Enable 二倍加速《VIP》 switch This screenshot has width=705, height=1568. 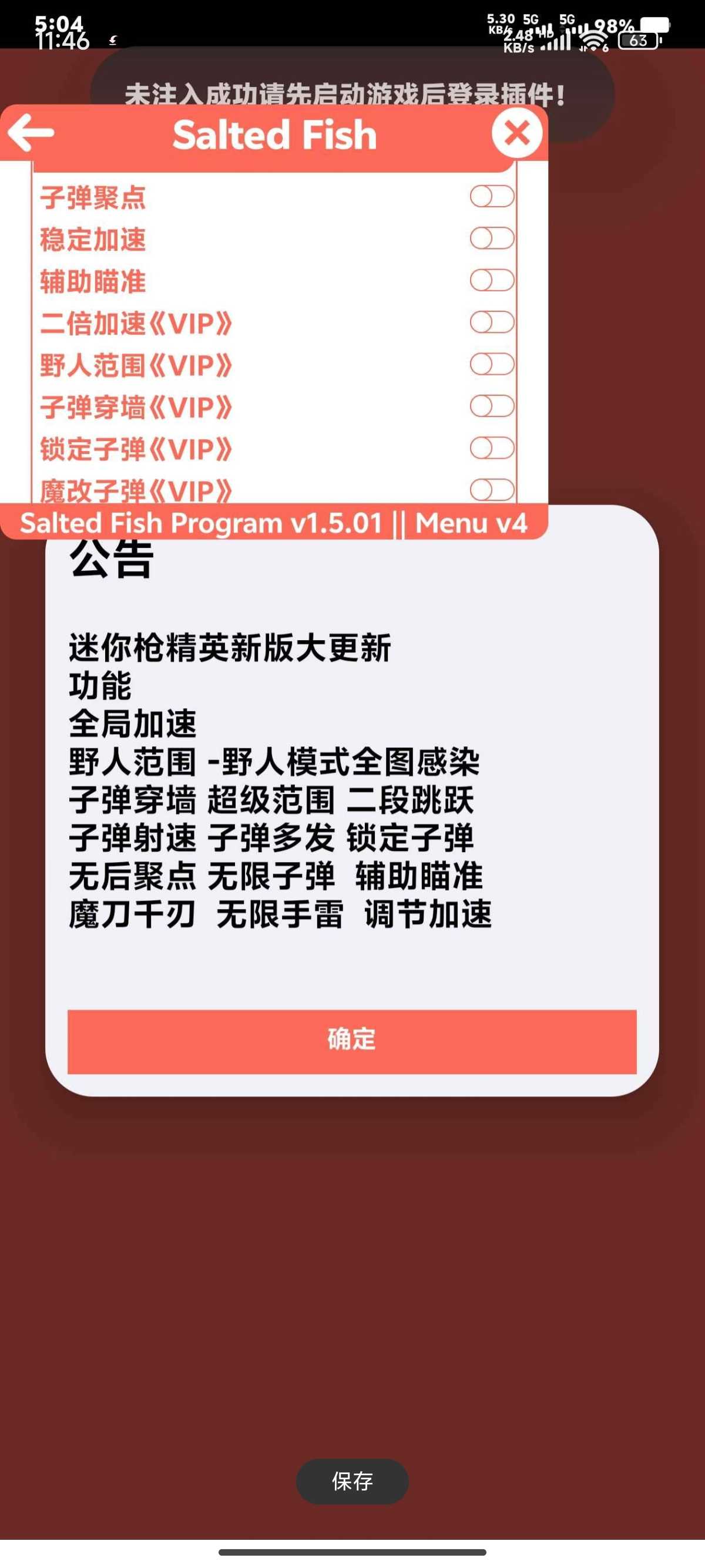[x=492, y=322]
